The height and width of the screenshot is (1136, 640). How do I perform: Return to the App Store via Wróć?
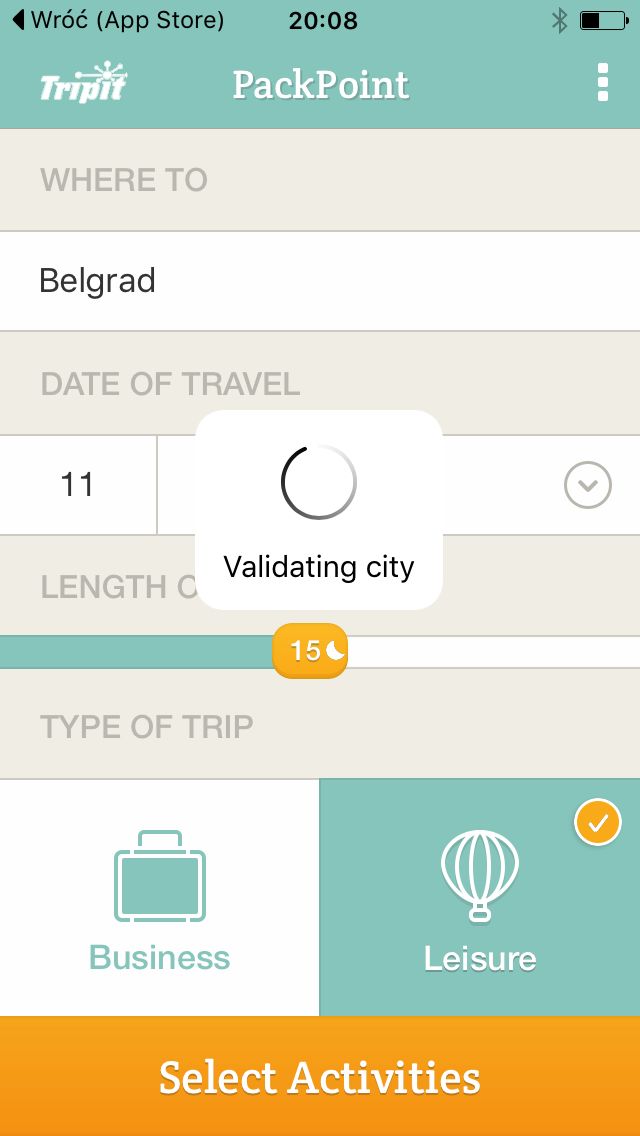coord(118,20)
